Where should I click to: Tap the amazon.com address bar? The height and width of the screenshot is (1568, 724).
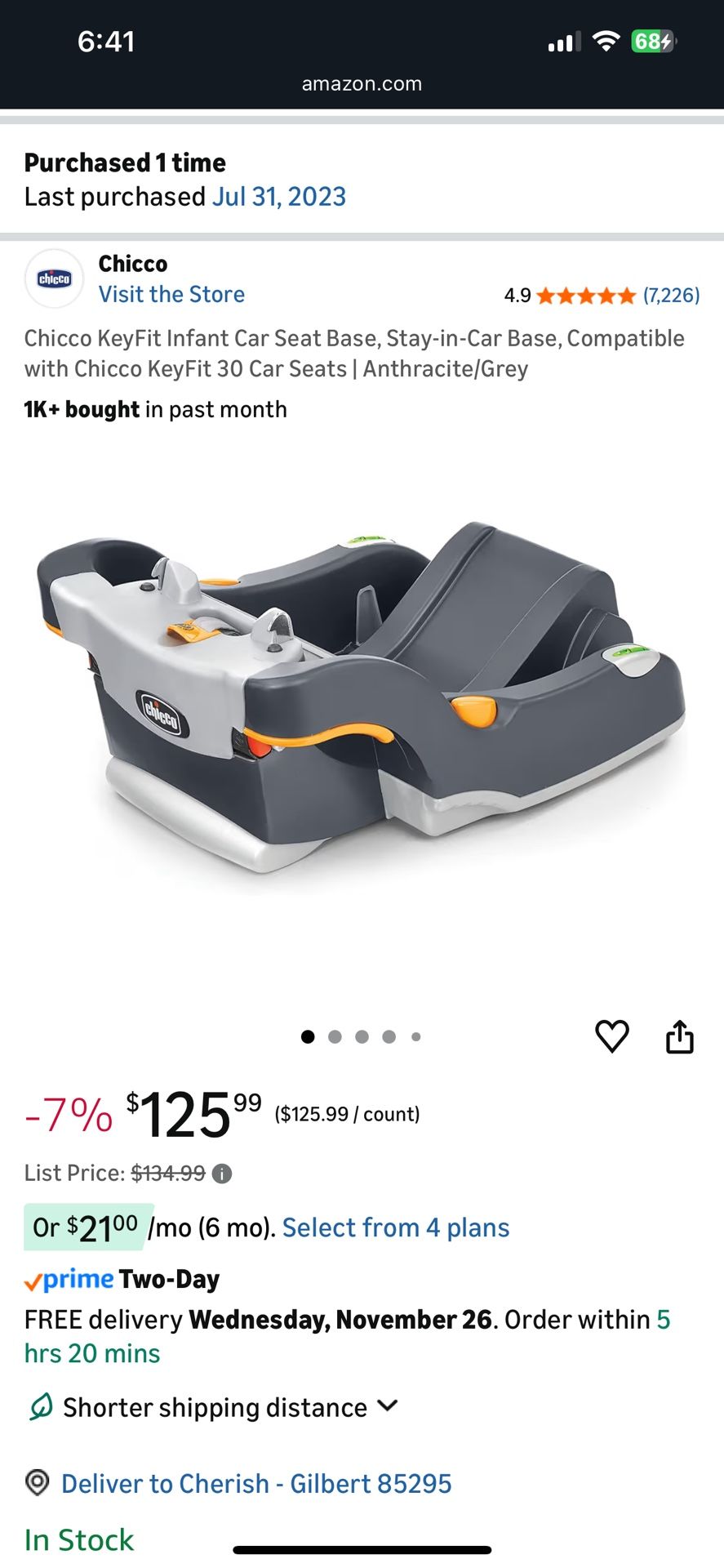362,82
